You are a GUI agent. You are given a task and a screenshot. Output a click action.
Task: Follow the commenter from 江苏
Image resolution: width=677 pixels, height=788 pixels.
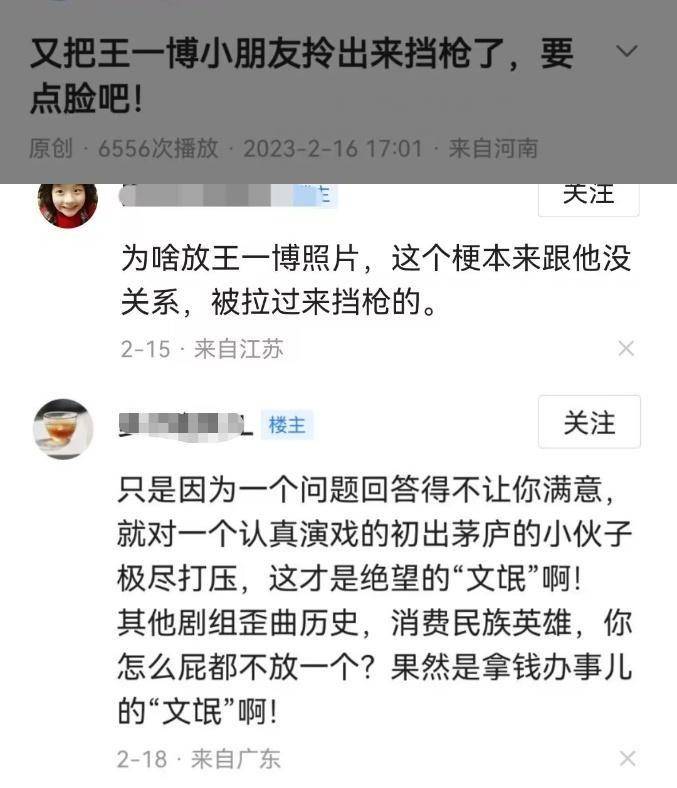pos(588,197)
